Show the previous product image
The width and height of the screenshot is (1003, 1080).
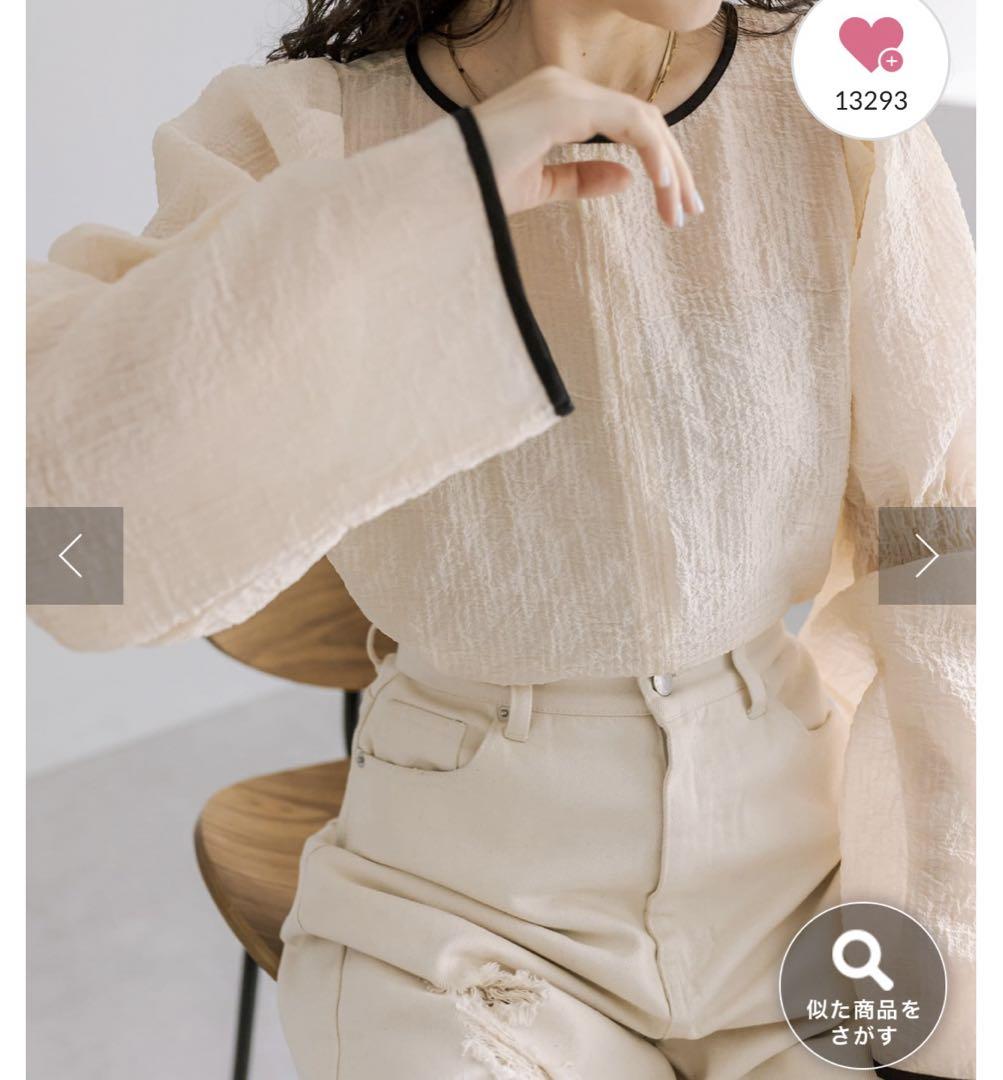point(74,555)
